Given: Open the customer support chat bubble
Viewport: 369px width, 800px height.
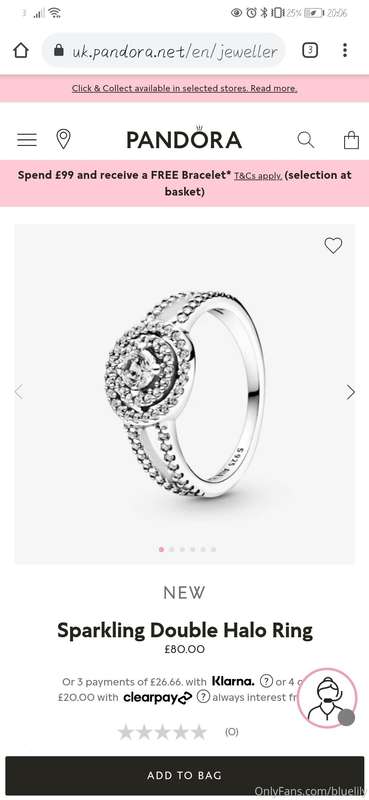Looking at the screenshot, I should 328,697.
